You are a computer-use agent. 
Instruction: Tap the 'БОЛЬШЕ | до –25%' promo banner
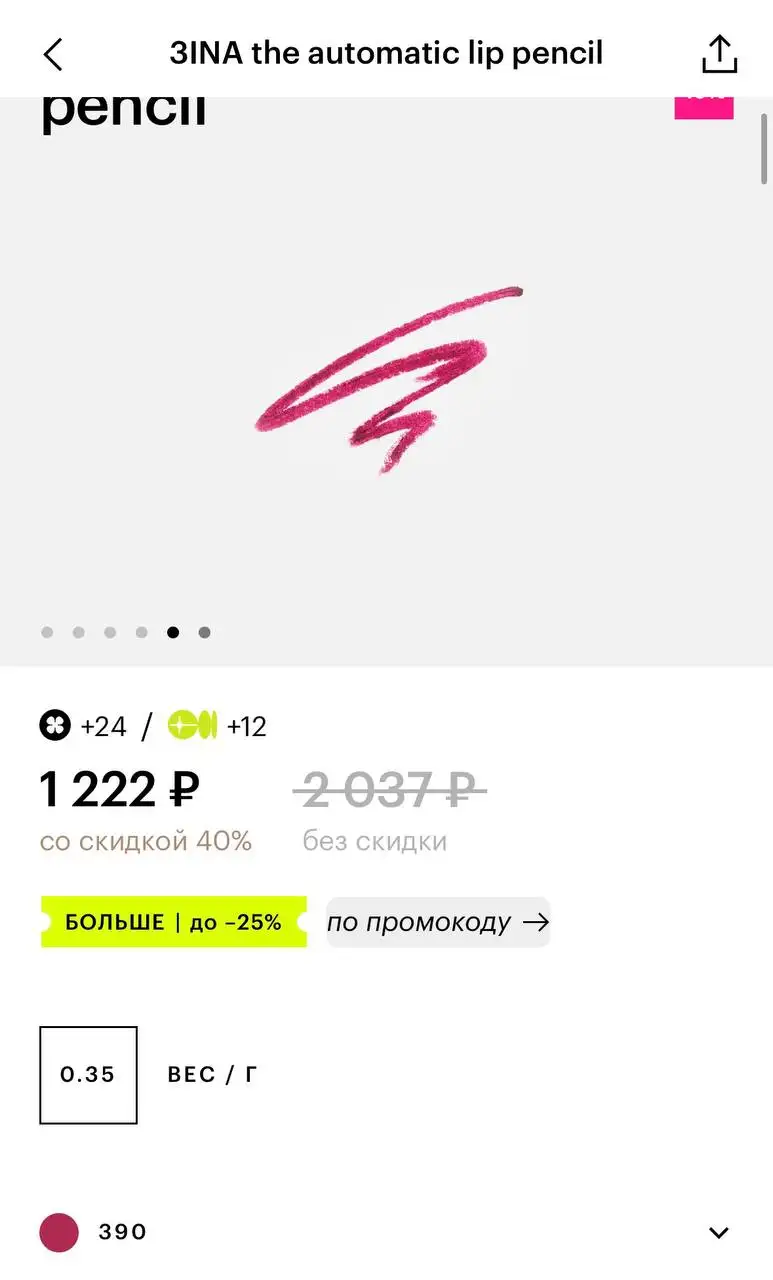[x=172, y=922]
